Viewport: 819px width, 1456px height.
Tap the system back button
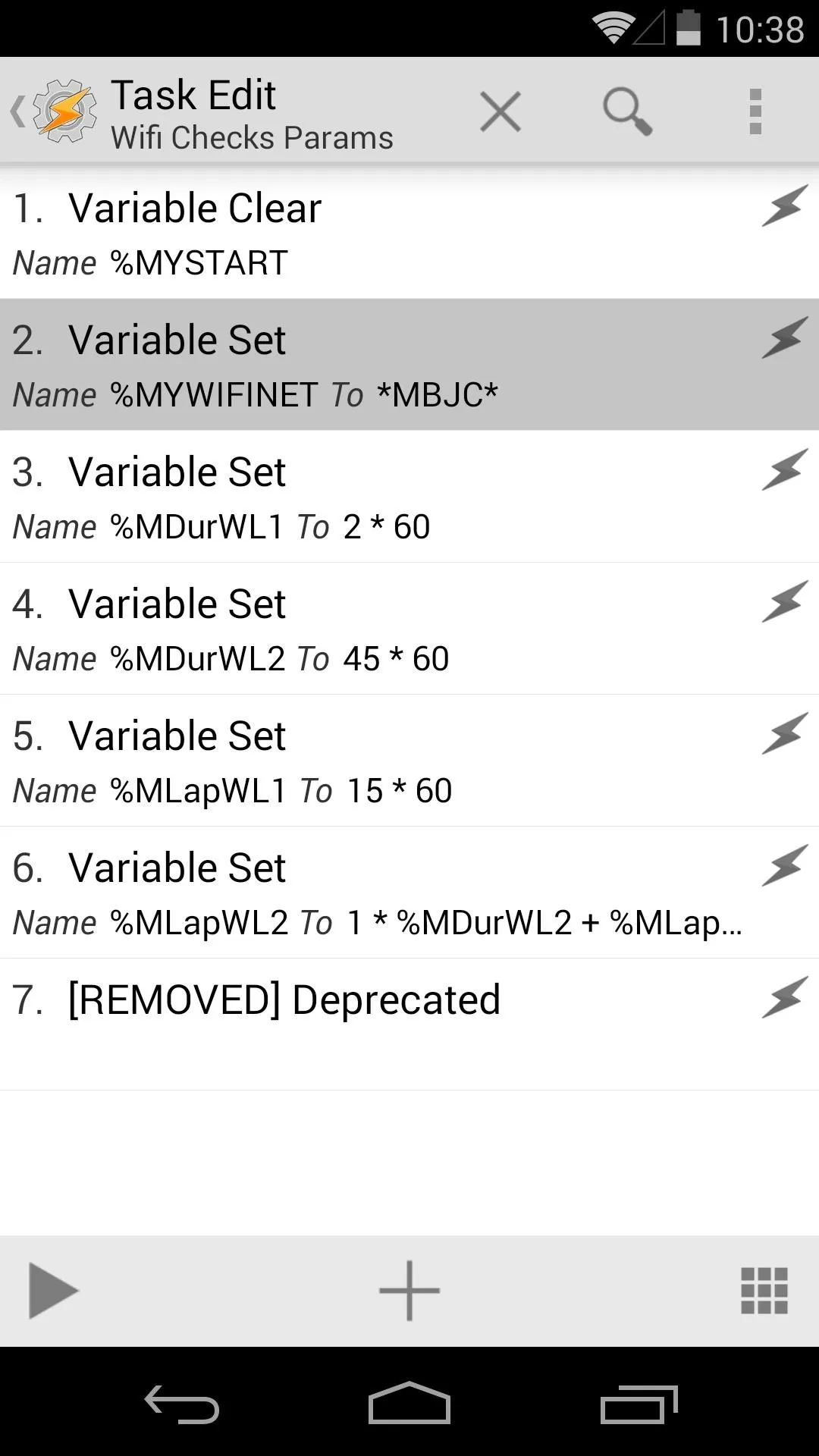[182, 1404]
